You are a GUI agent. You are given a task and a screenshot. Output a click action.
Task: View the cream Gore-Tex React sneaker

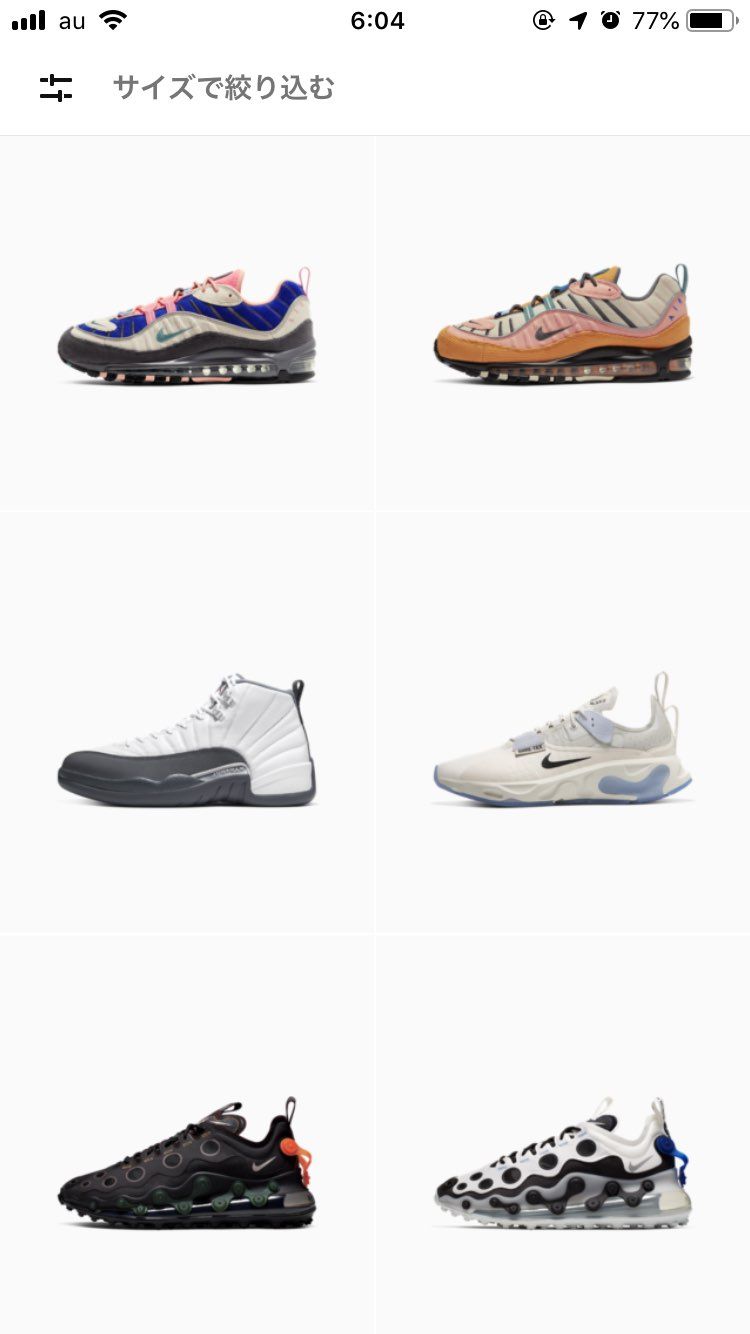(563, 740)
